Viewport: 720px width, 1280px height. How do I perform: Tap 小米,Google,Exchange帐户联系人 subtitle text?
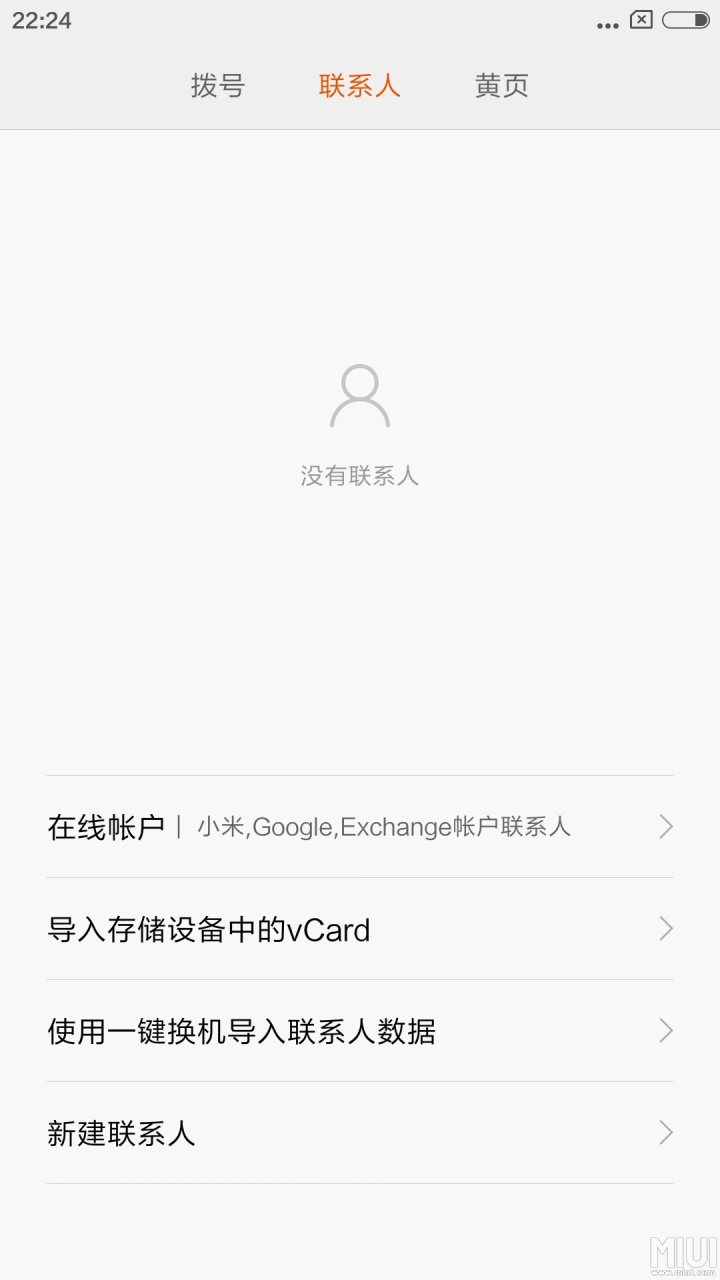385,827
